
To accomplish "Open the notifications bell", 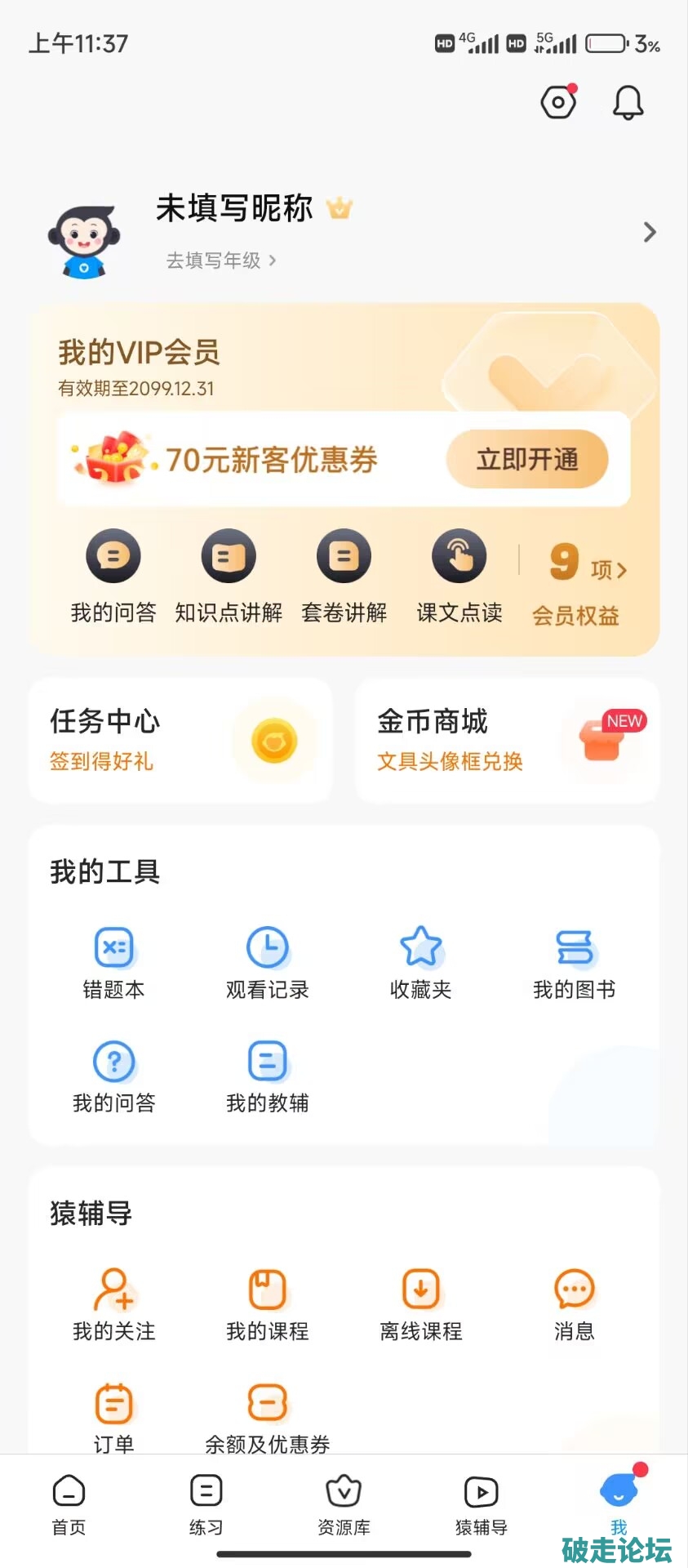I will [x=628, y=103].
